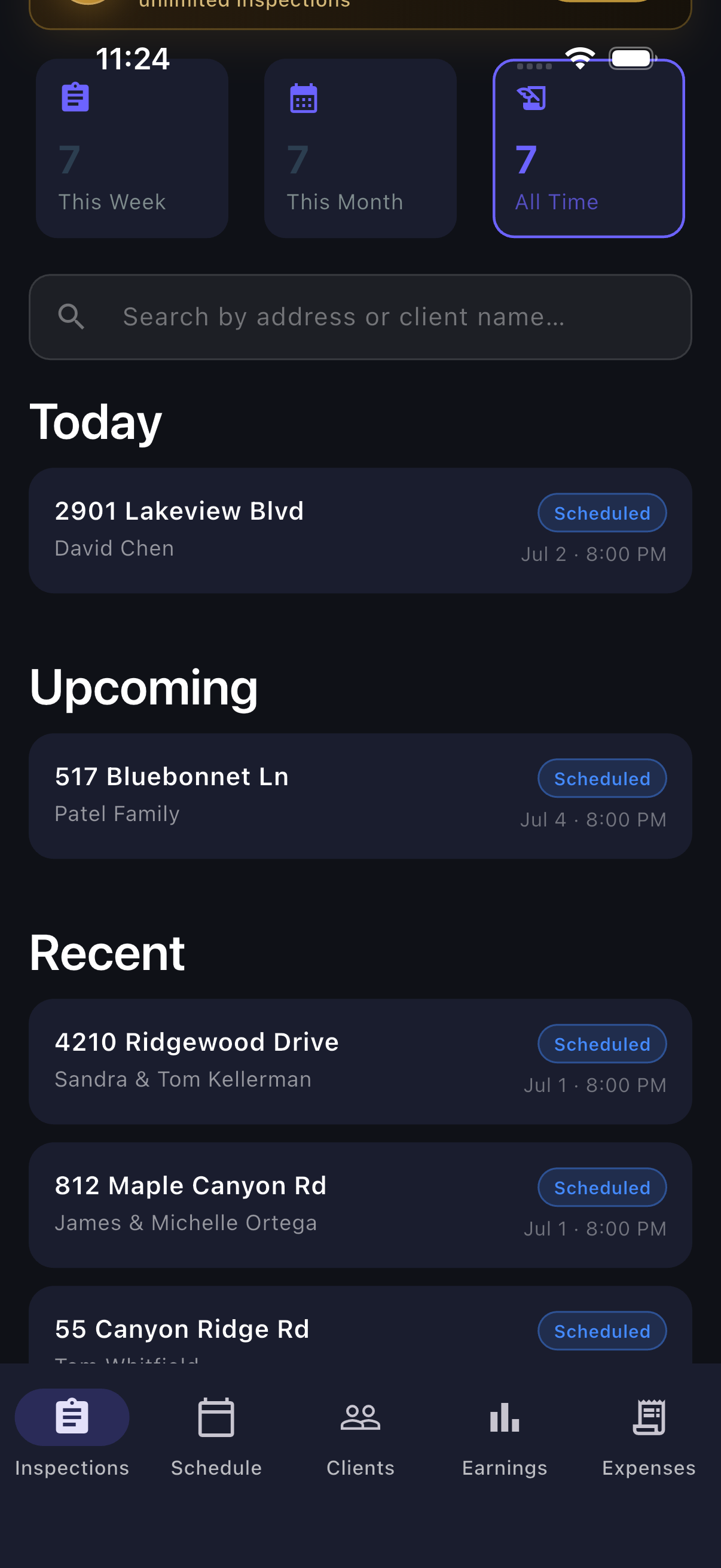Open the 2901 Lakeview Blvd inspection

(x=360, y=530)
